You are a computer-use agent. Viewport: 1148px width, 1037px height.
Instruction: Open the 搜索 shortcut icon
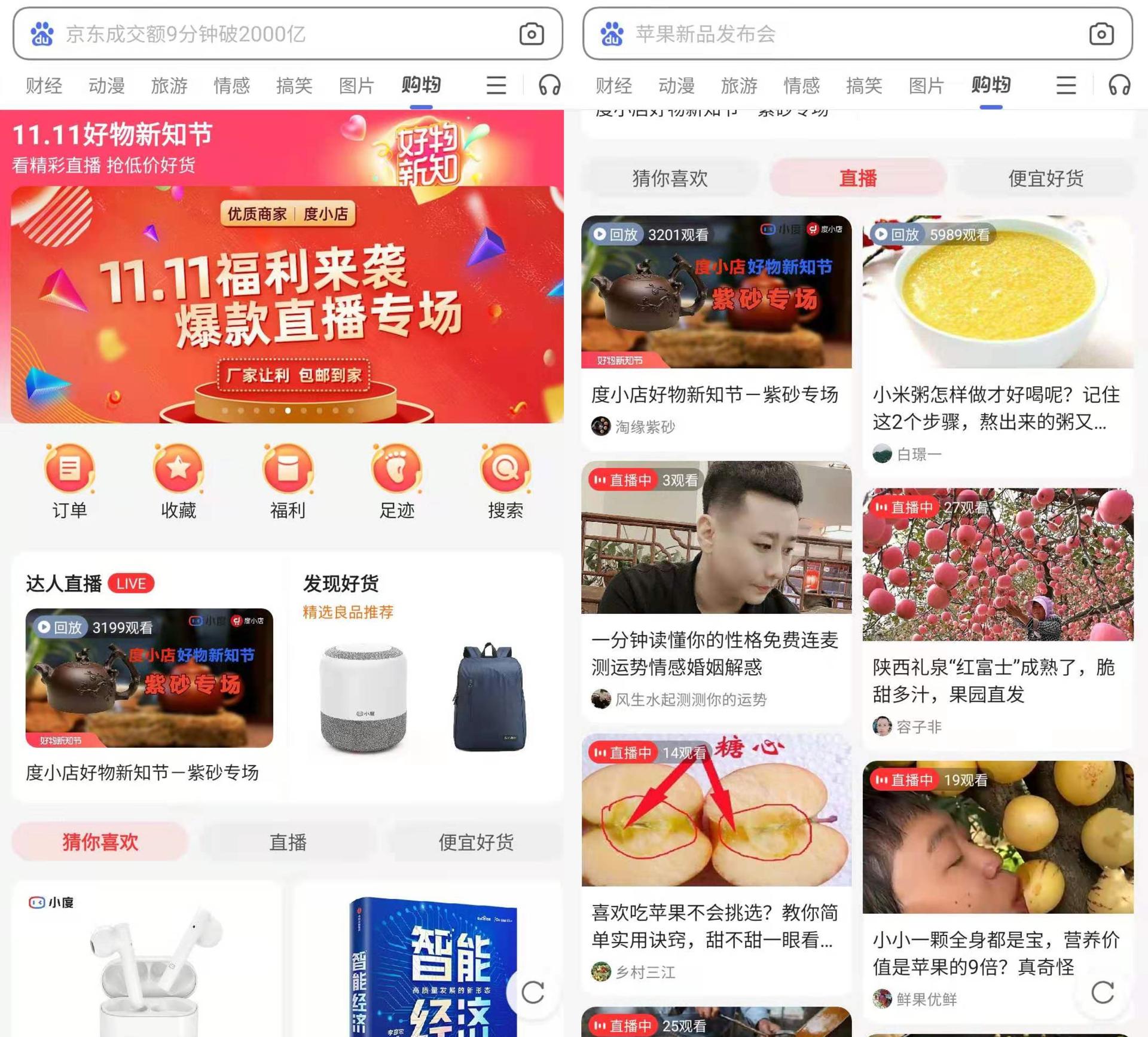pos(505,479)
